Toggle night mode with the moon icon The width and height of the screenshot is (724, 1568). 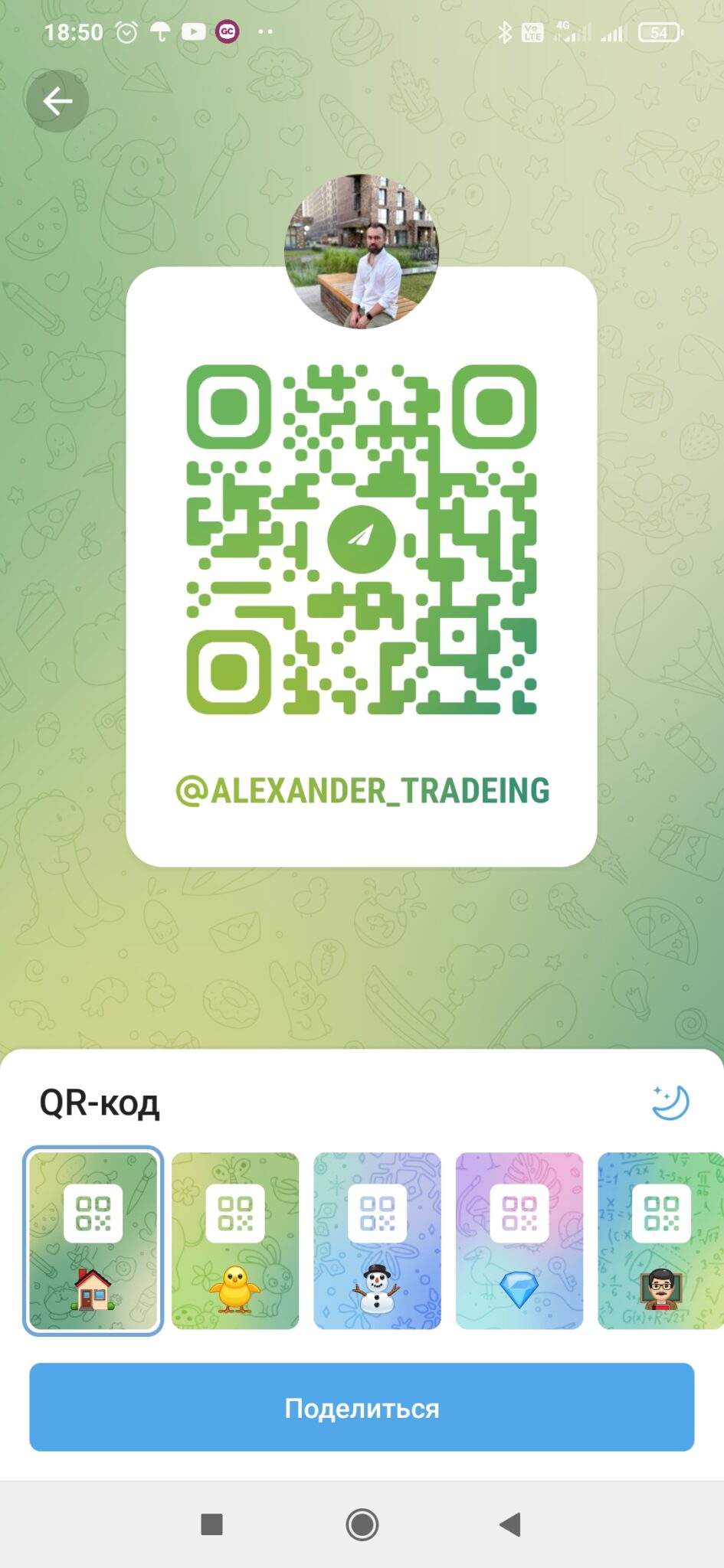click(670, 1103)
